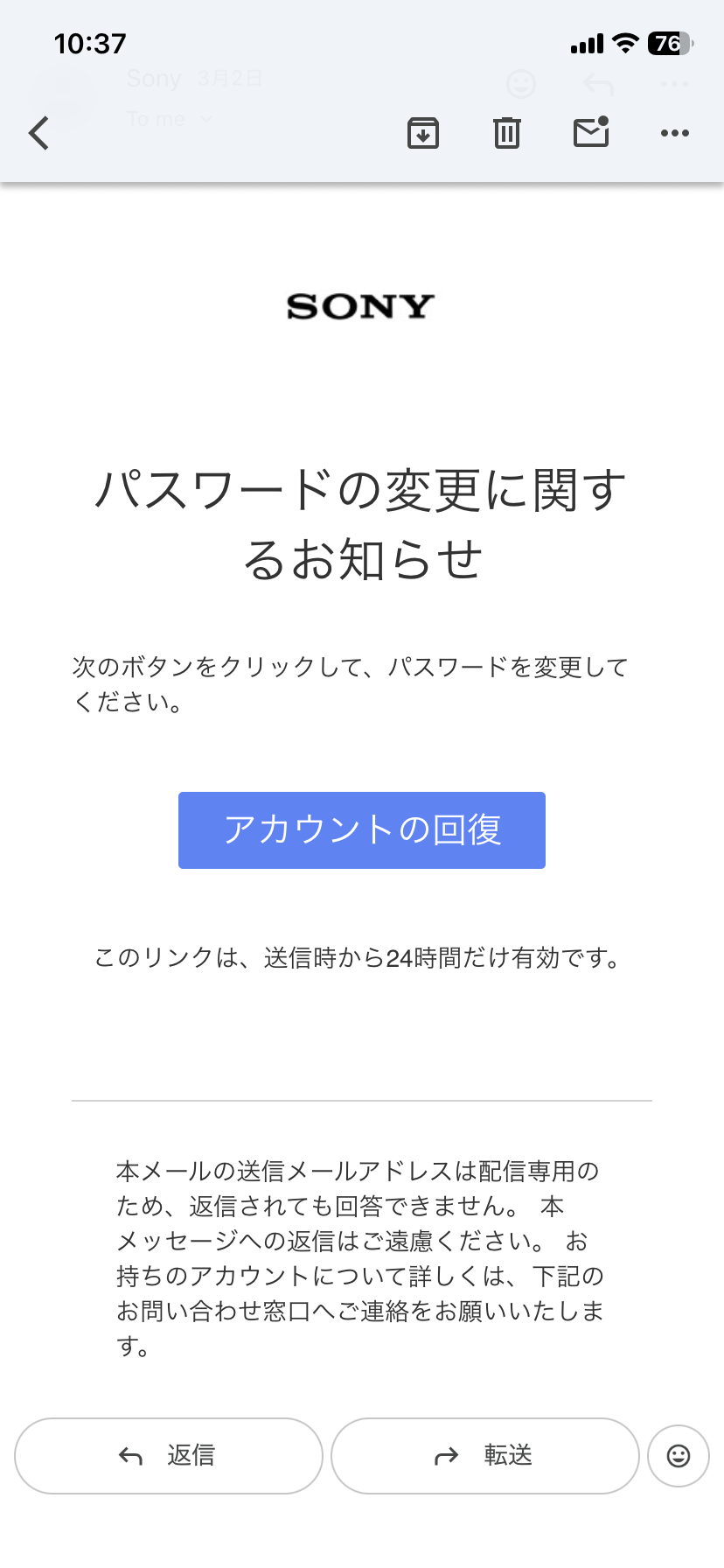Go back to the inbox
This screenshot has height=1568, width=724.
click(x=38, y=133)
